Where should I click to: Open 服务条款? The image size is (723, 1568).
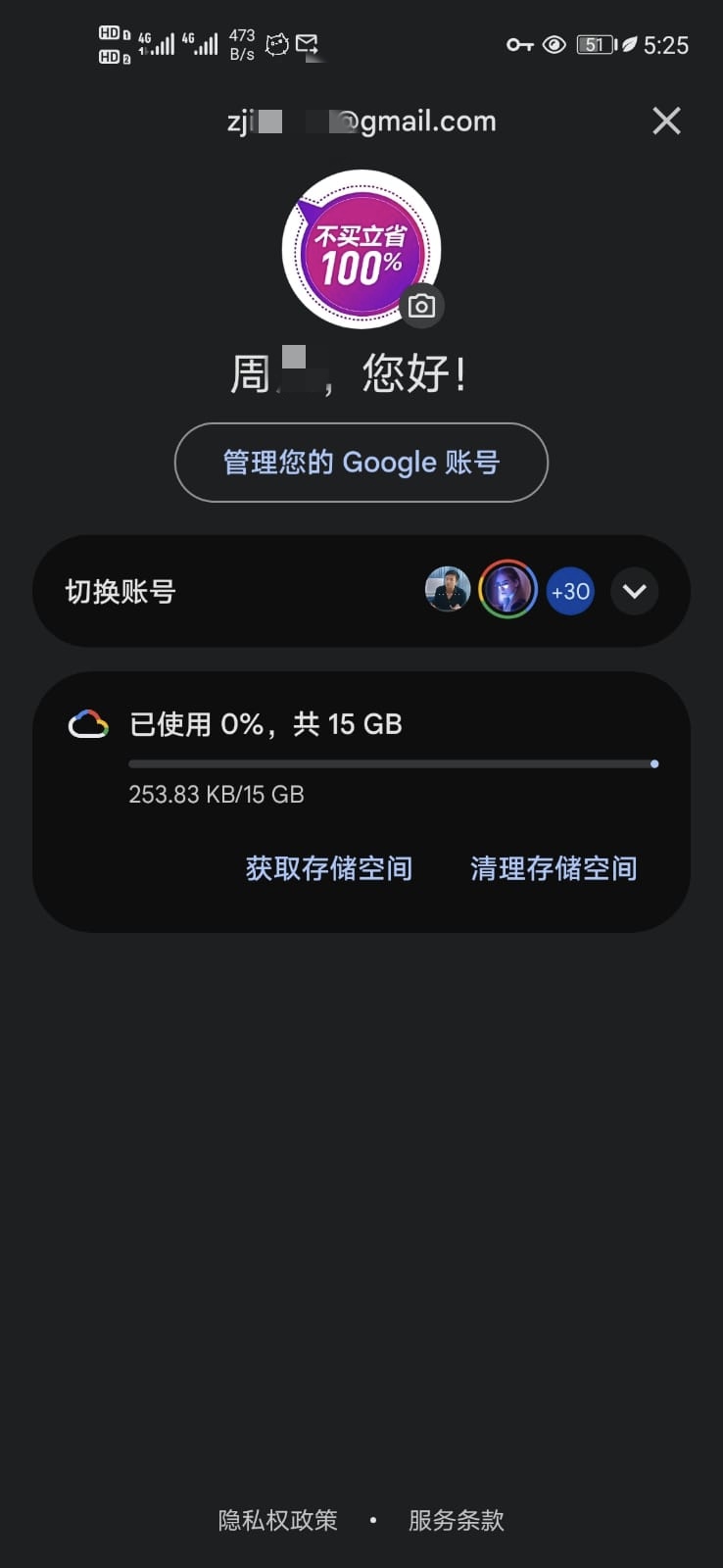pos(457,1520)
